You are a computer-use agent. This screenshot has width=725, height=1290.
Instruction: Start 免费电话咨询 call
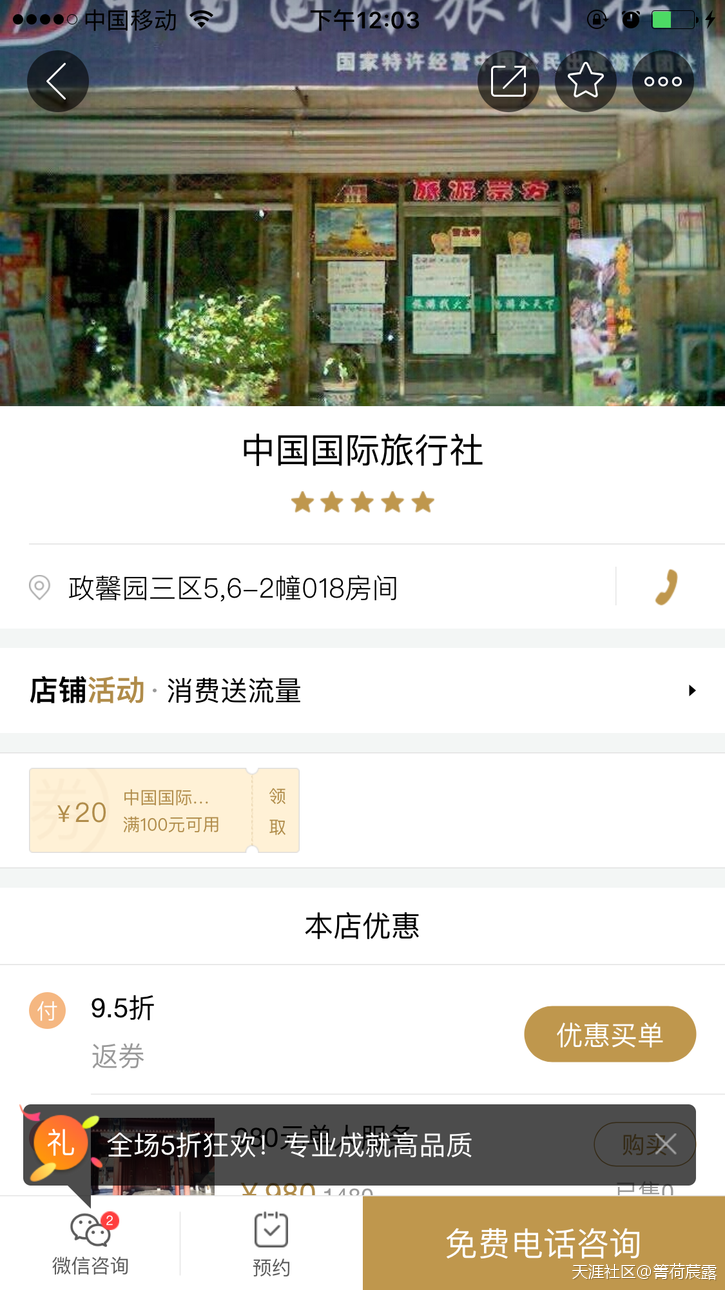(x=543, y=1243)
